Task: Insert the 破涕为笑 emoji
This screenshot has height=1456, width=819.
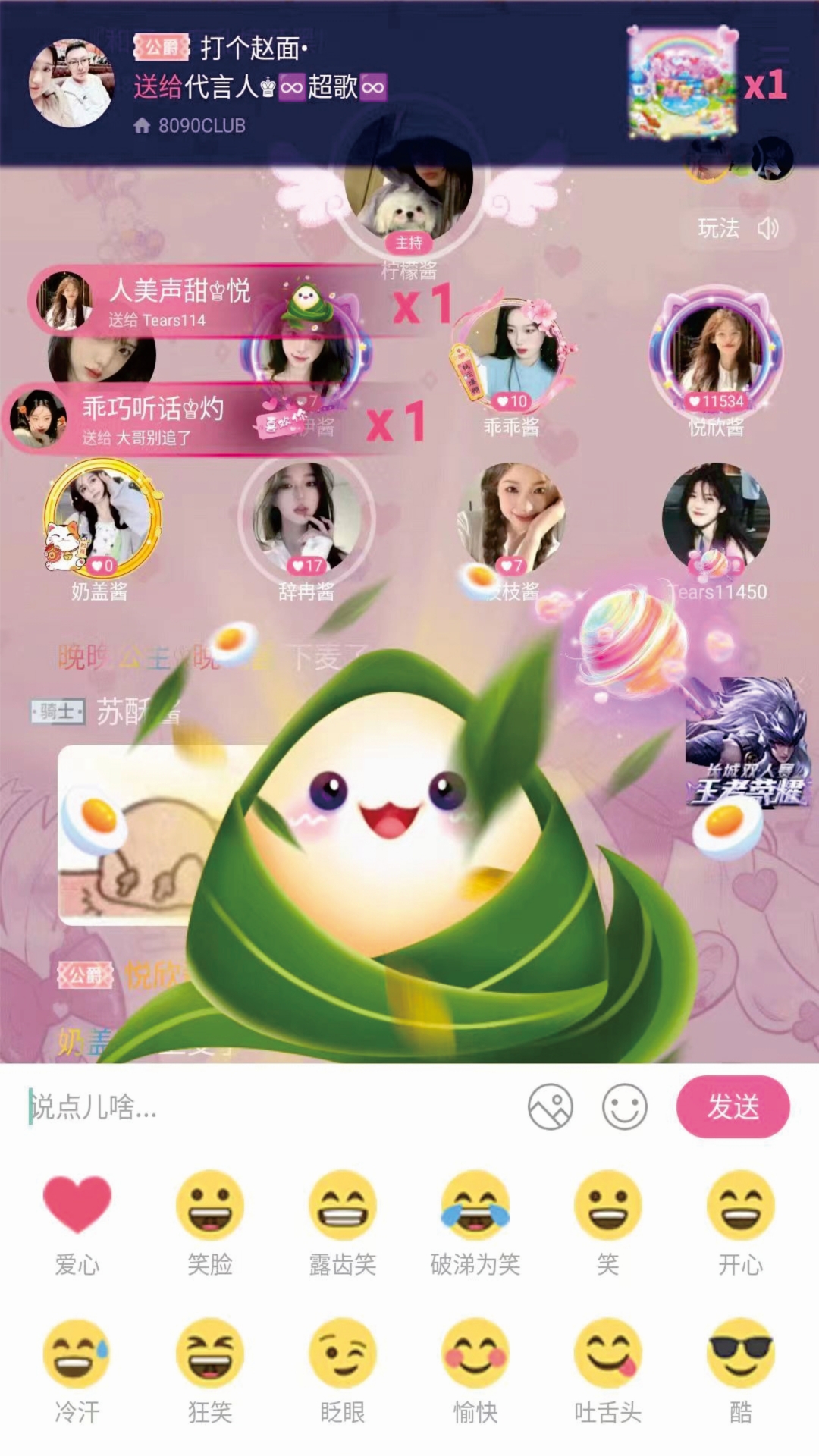Action: click(x=475, y=1205)
